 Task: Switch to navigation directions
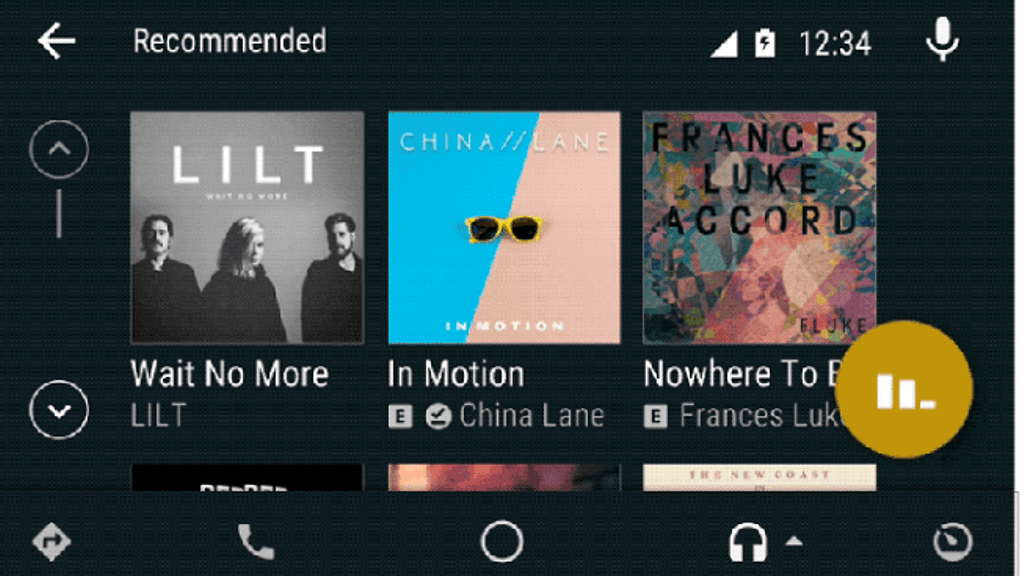(x=51, y=542)
